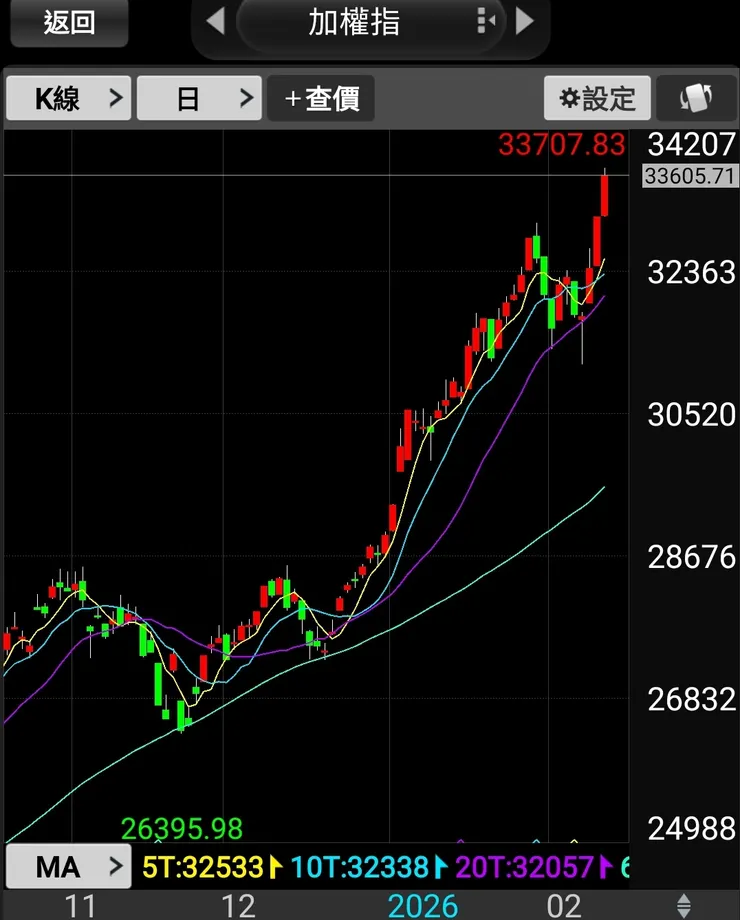Tap the 返回 back button
This screenshot has width=740, height=920.
tap(69, 23)
